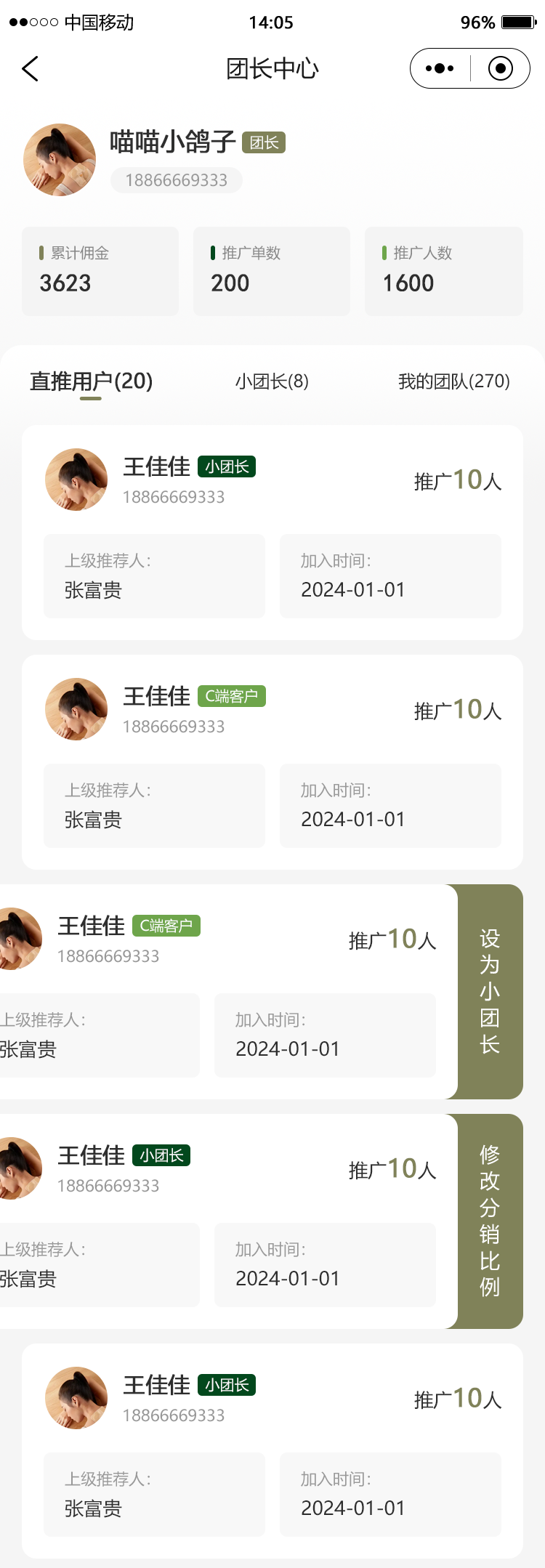Image resolution: width=545 pixels, height=1568 pixels.
Task: Tap the 修改分销比例 action button
Action: (490, 1221)
